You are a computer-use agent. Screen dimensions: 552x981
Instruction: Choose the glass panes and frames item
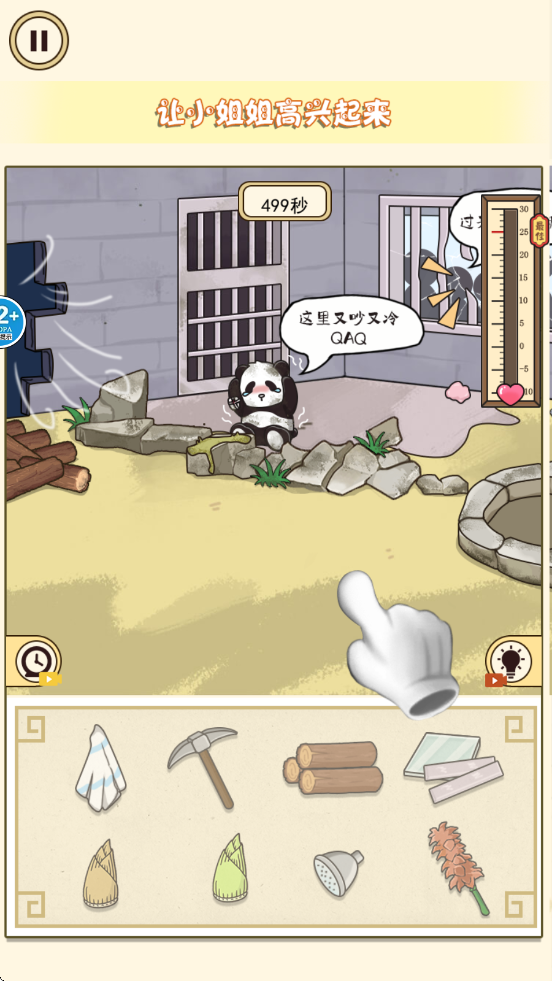[x=453, y=767]
